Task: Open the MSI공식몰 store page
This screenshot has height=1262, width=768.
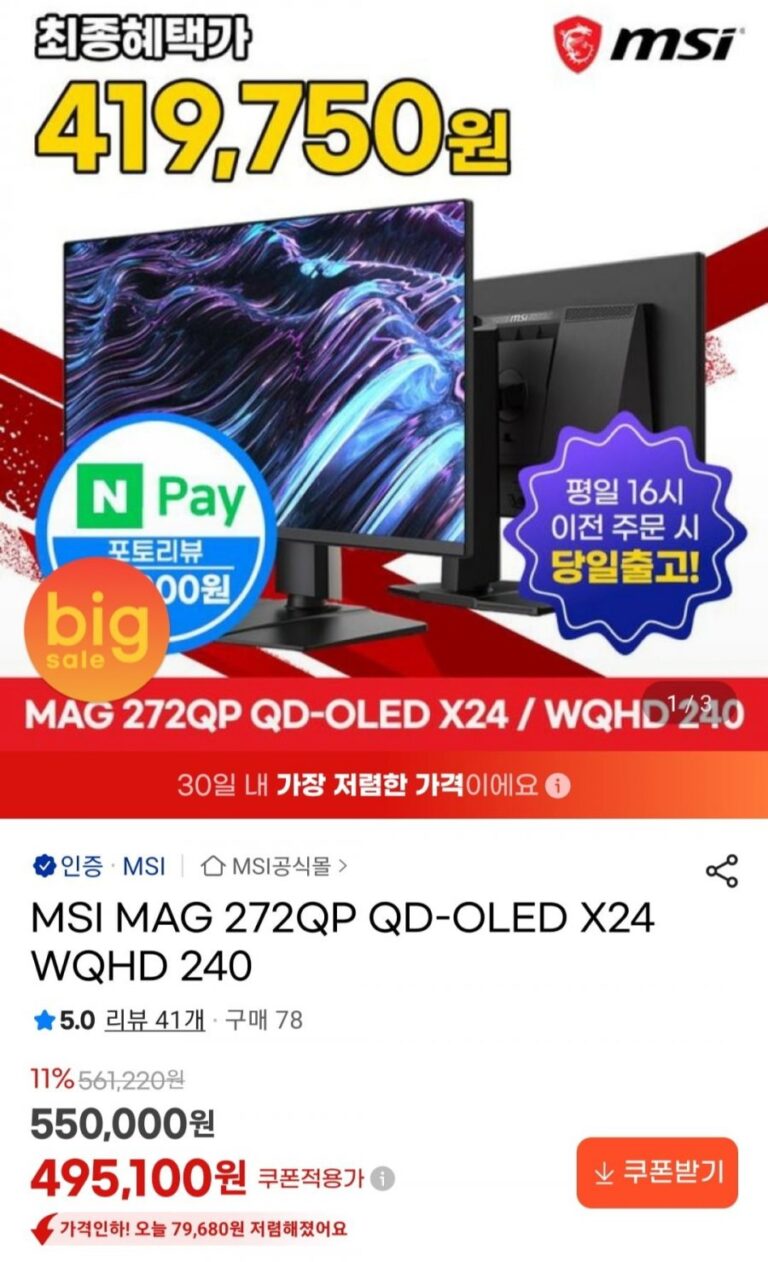Action: click(275, 866)
